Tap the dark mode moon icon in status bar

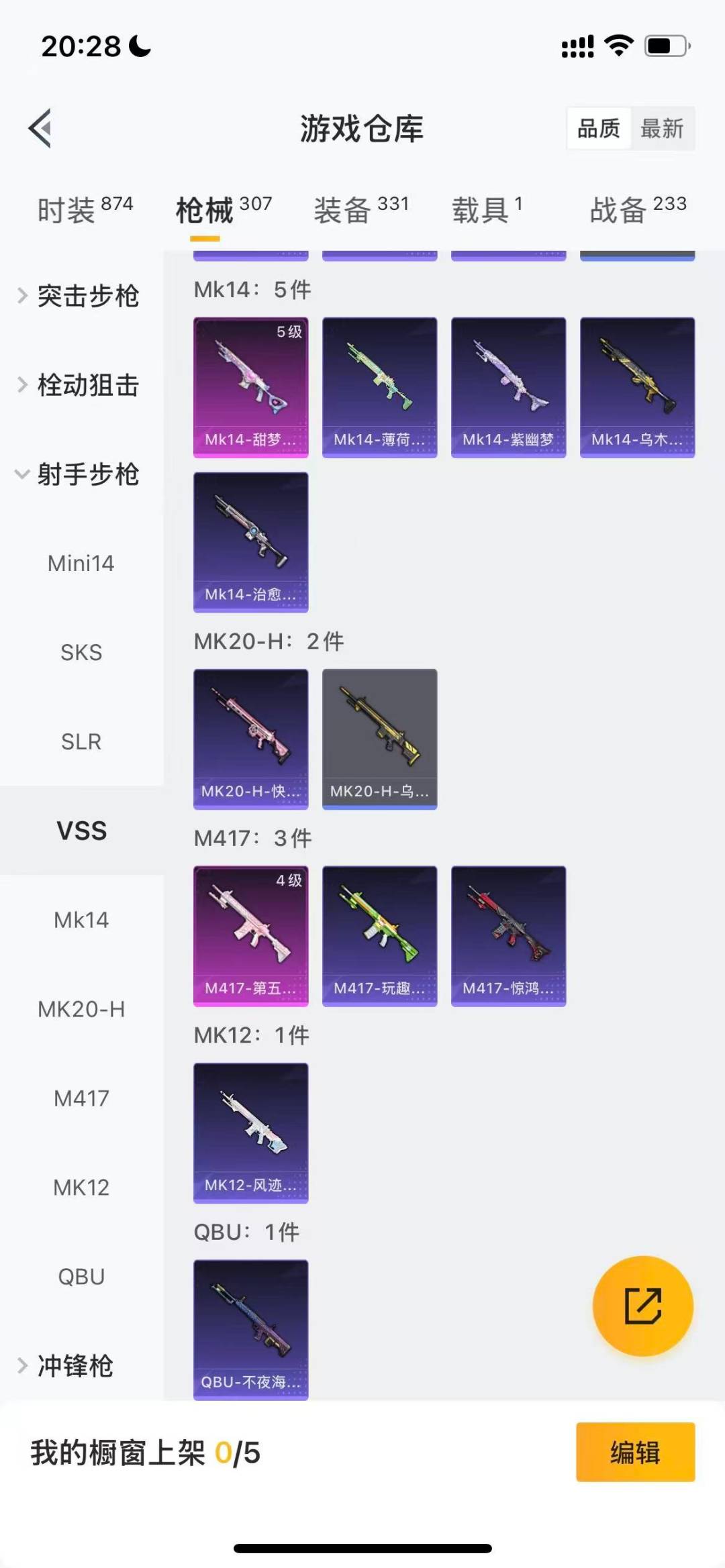(138, 46)
